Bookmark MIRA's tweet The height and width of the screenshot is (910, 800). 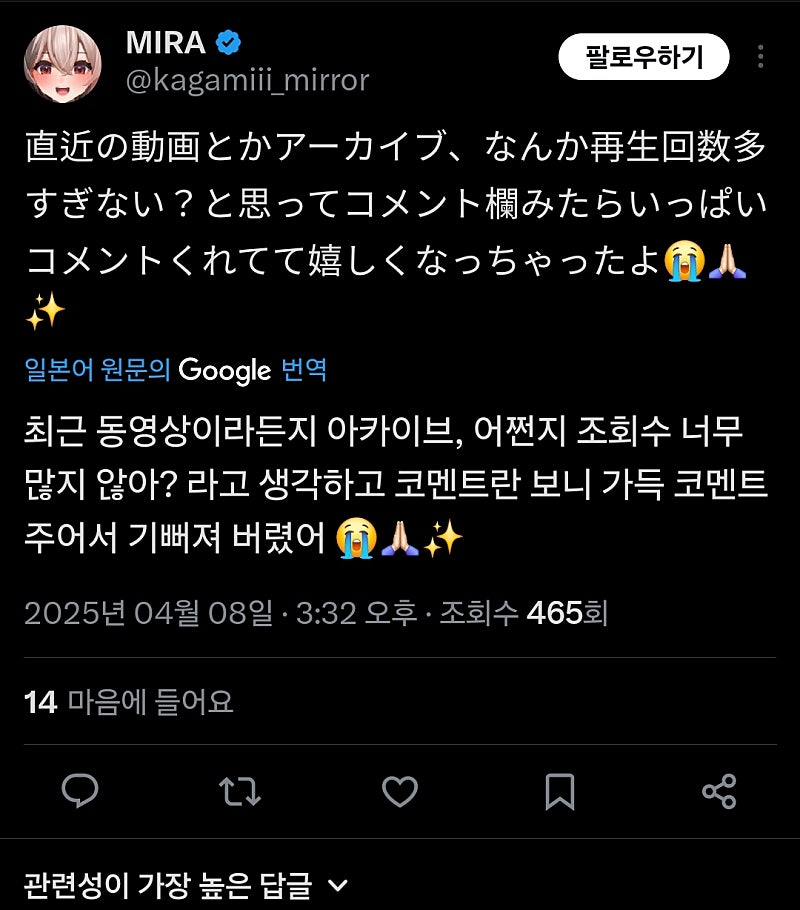click(560, 792)
